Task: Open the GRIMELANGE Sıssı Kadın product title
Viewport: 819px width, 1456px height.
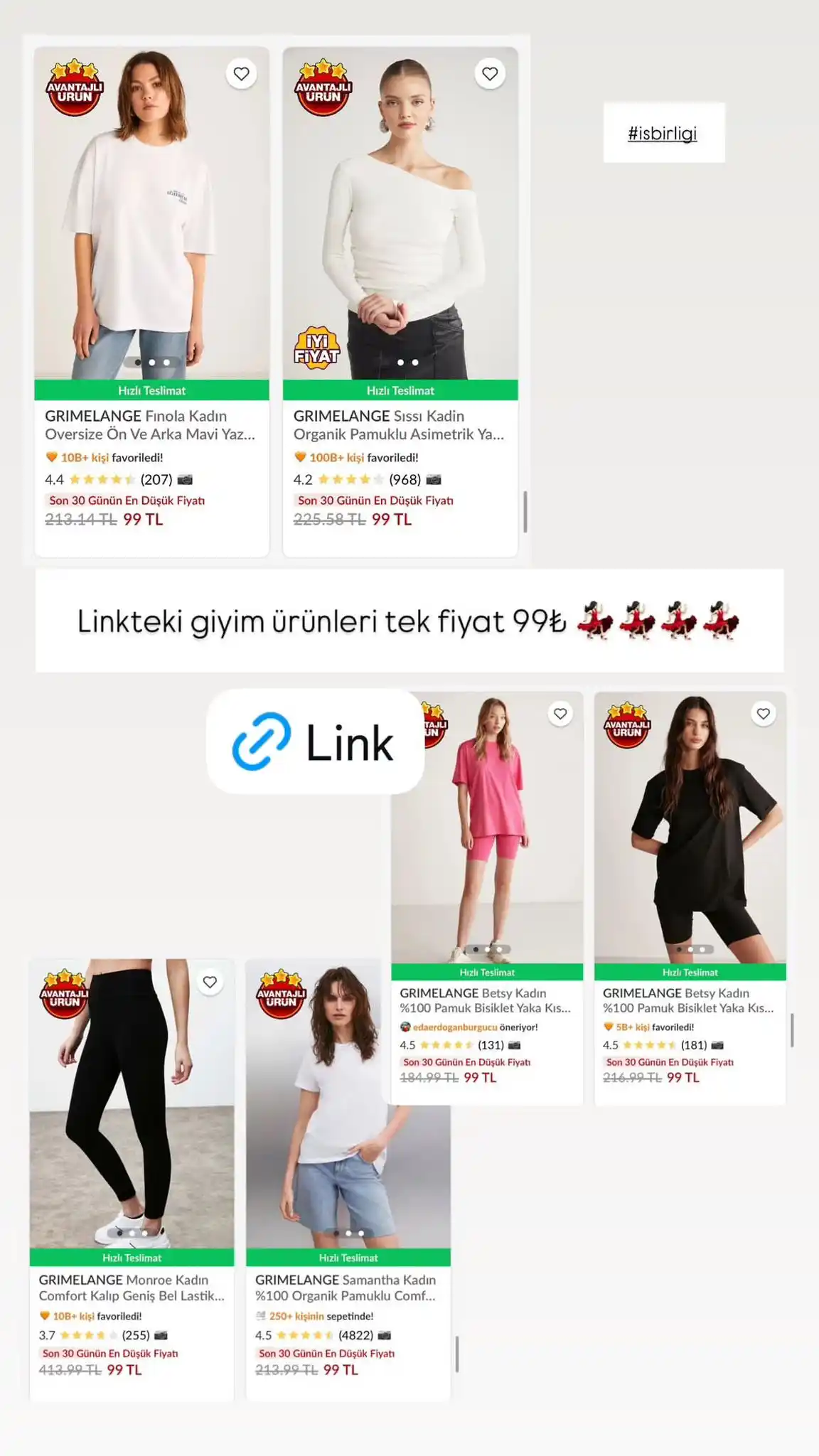Action: tap(397, 425)
